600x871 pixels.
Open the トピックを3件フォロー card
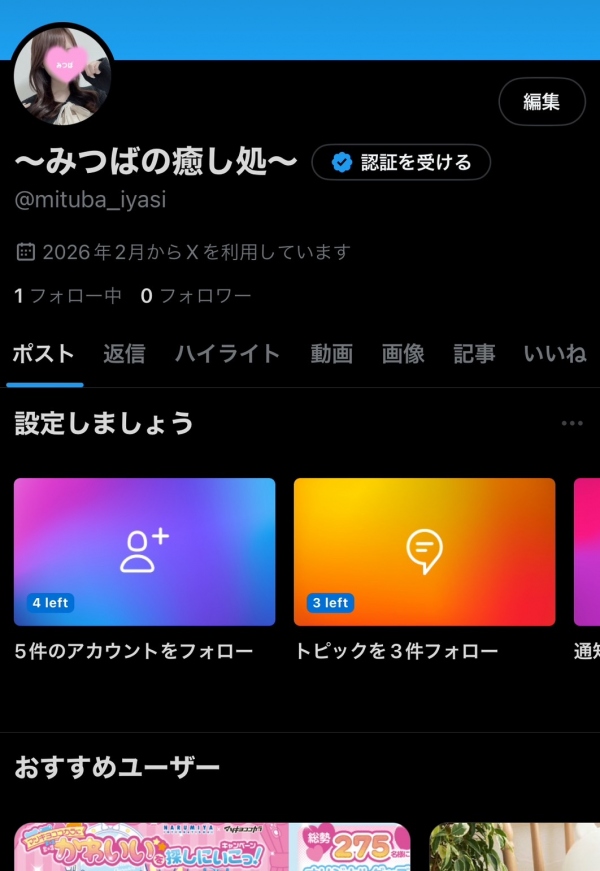click(x=424, y=552)
